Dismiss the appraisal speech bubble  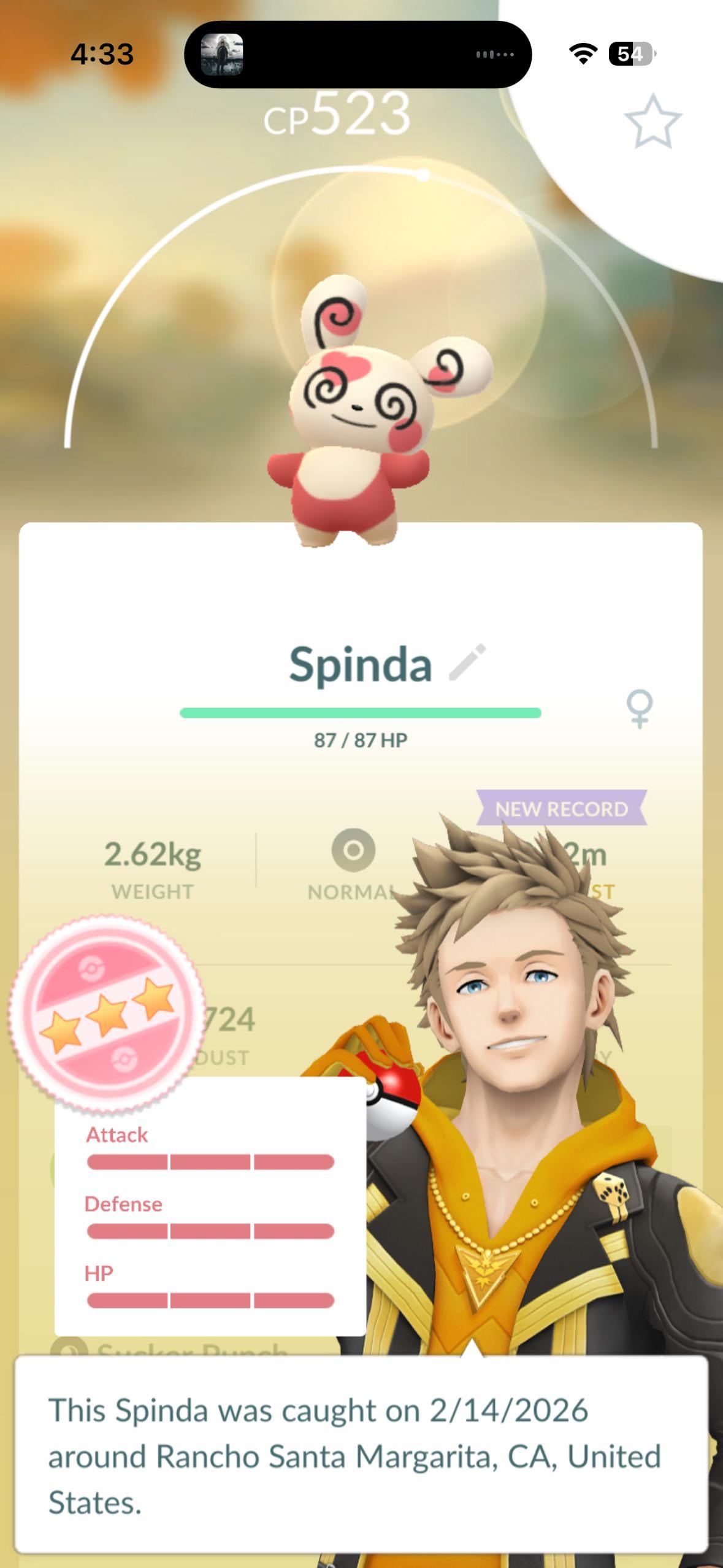(x=361, y=1455)
